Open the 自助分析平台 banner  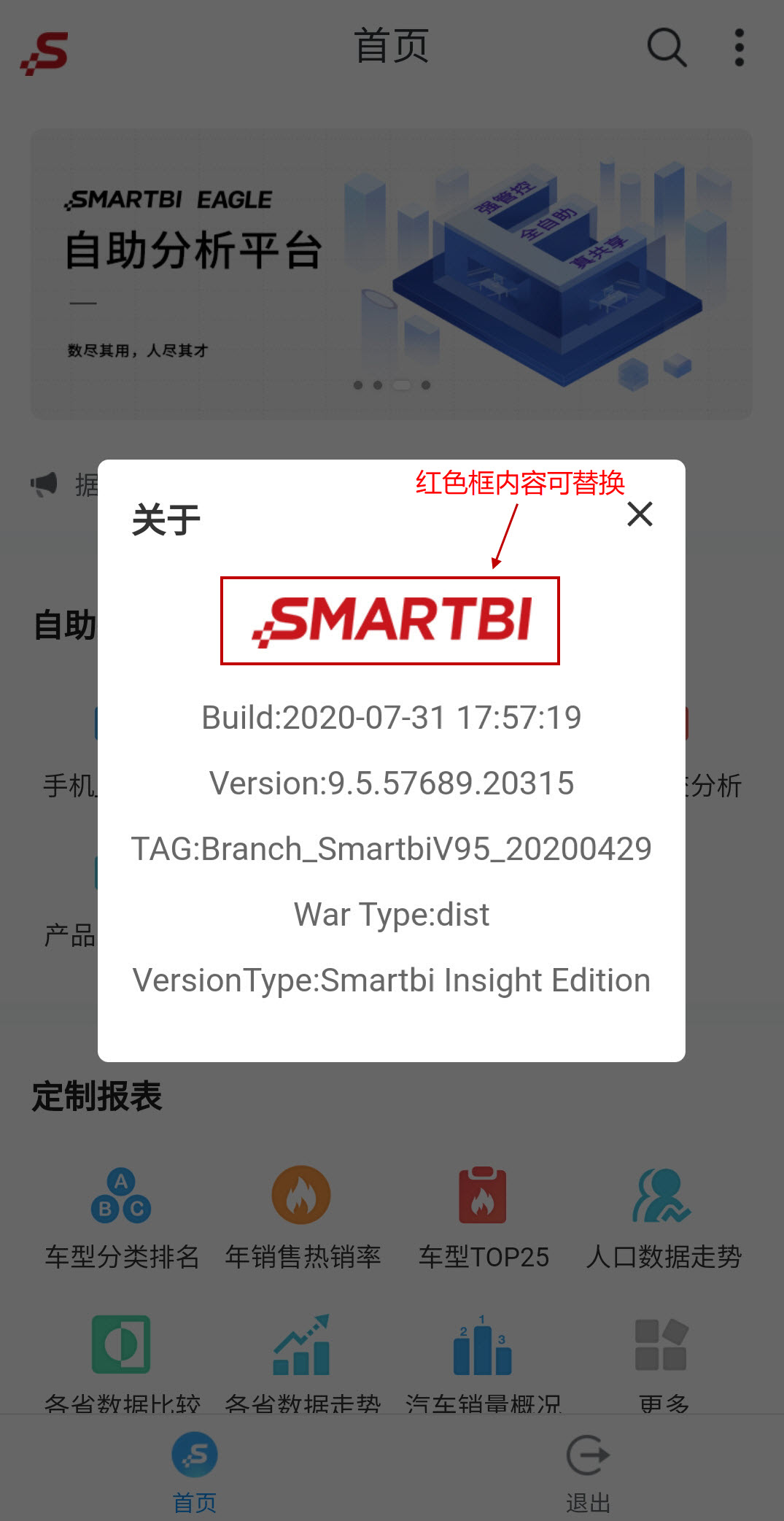392,274
